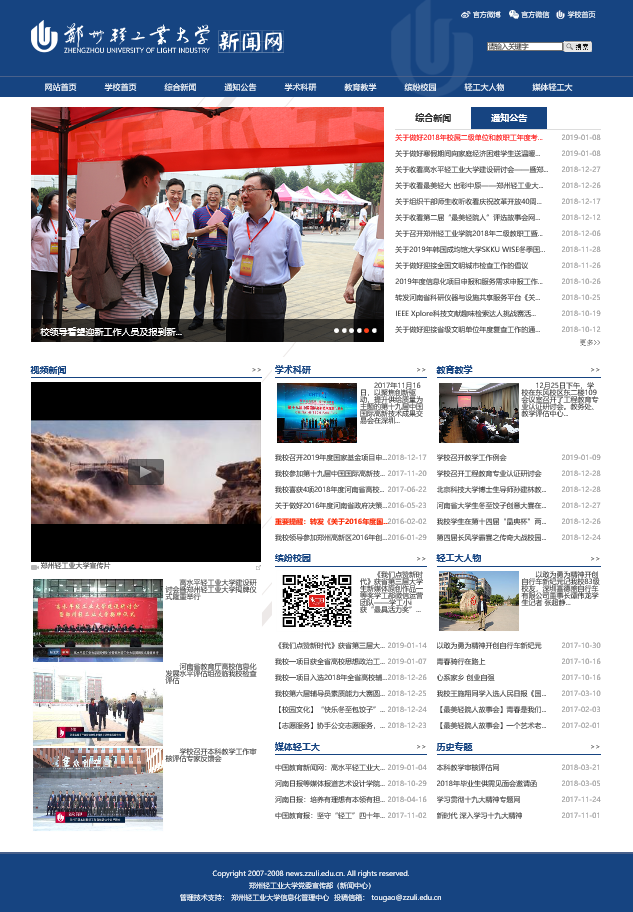This screenshot has height=912, width=633.
Task: Open 缤纷校园 in the navigation bar
Action: coord(420,88)
